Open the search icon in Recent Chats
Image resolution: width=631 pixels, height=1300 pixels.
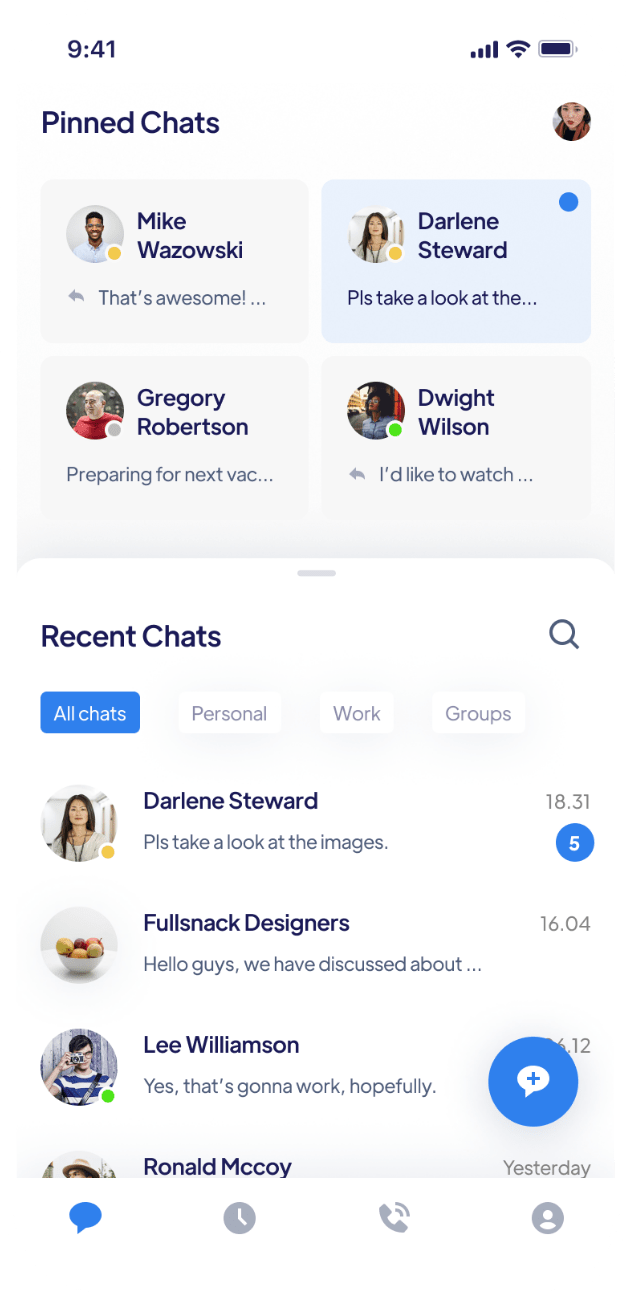coord(564,635)
